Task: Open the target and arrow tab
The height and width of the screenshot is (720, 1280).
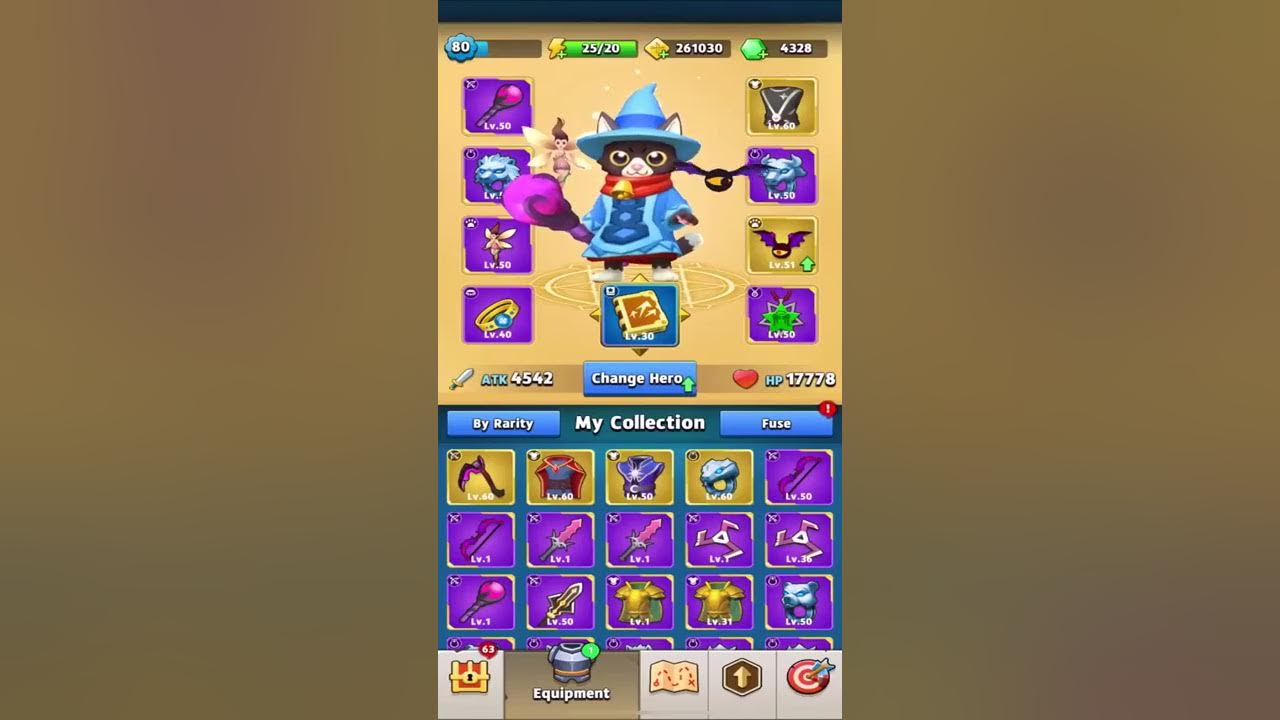Action: pyautogui.click(x=809, y=678)
